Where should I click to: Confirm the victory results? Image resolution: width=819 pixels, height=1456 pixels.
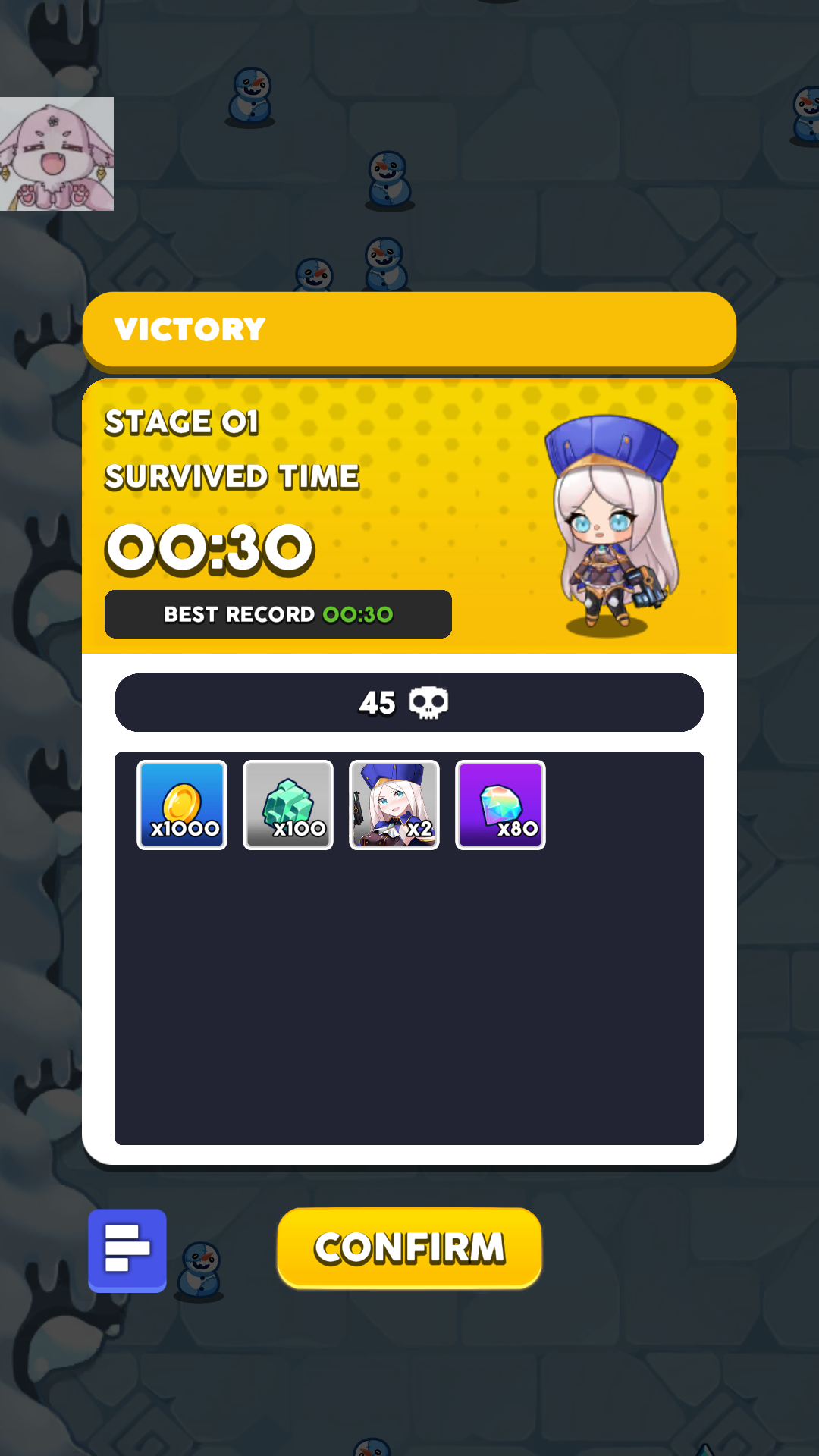(409, 1247)
